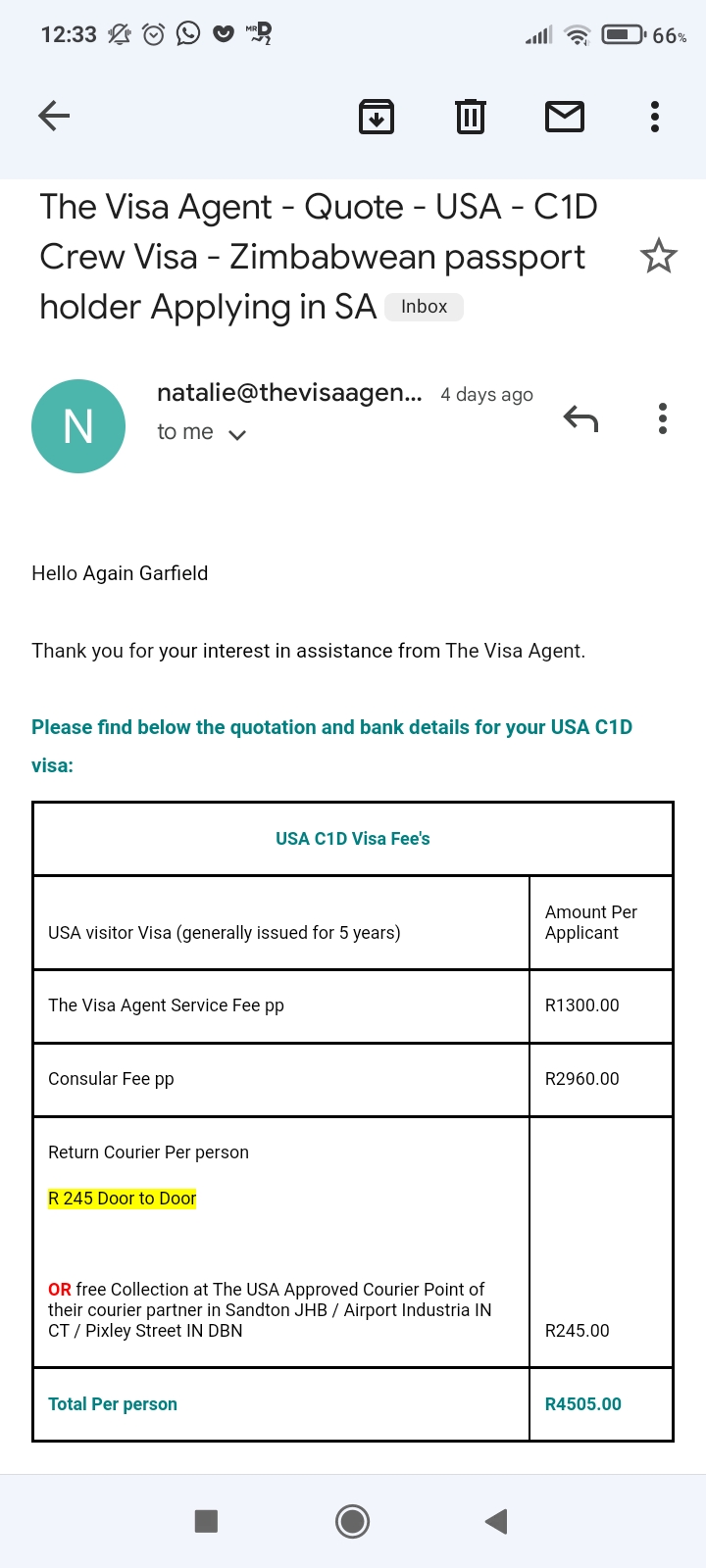Tap the system home button
Screen dimensions: 706x1568
pyautogui.click(x=352, y=1521)
